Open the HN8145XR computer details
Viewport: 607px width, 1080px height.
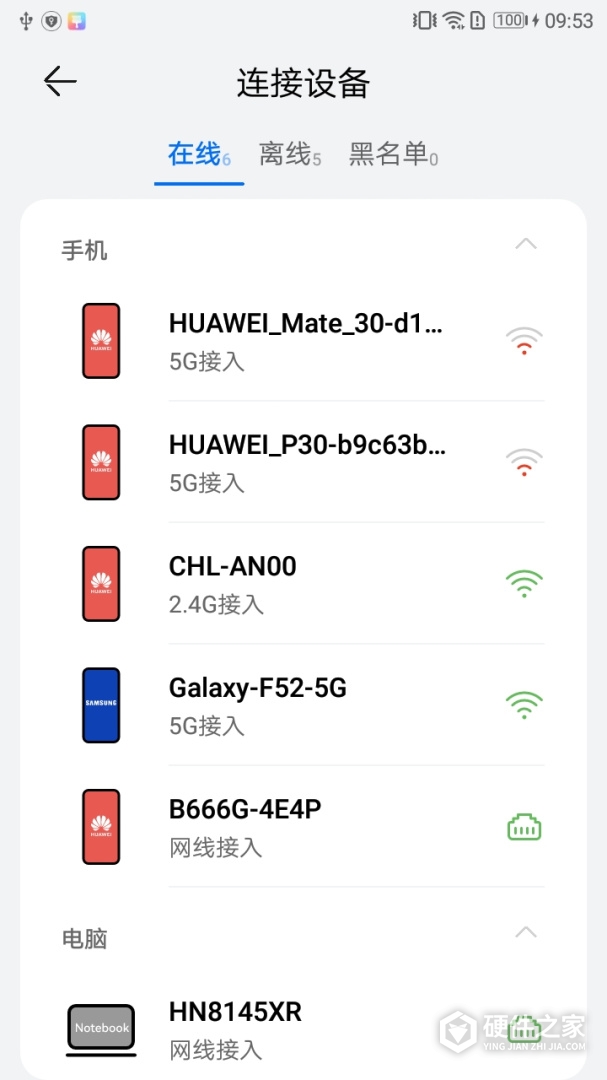click(x=305, y=1028)
